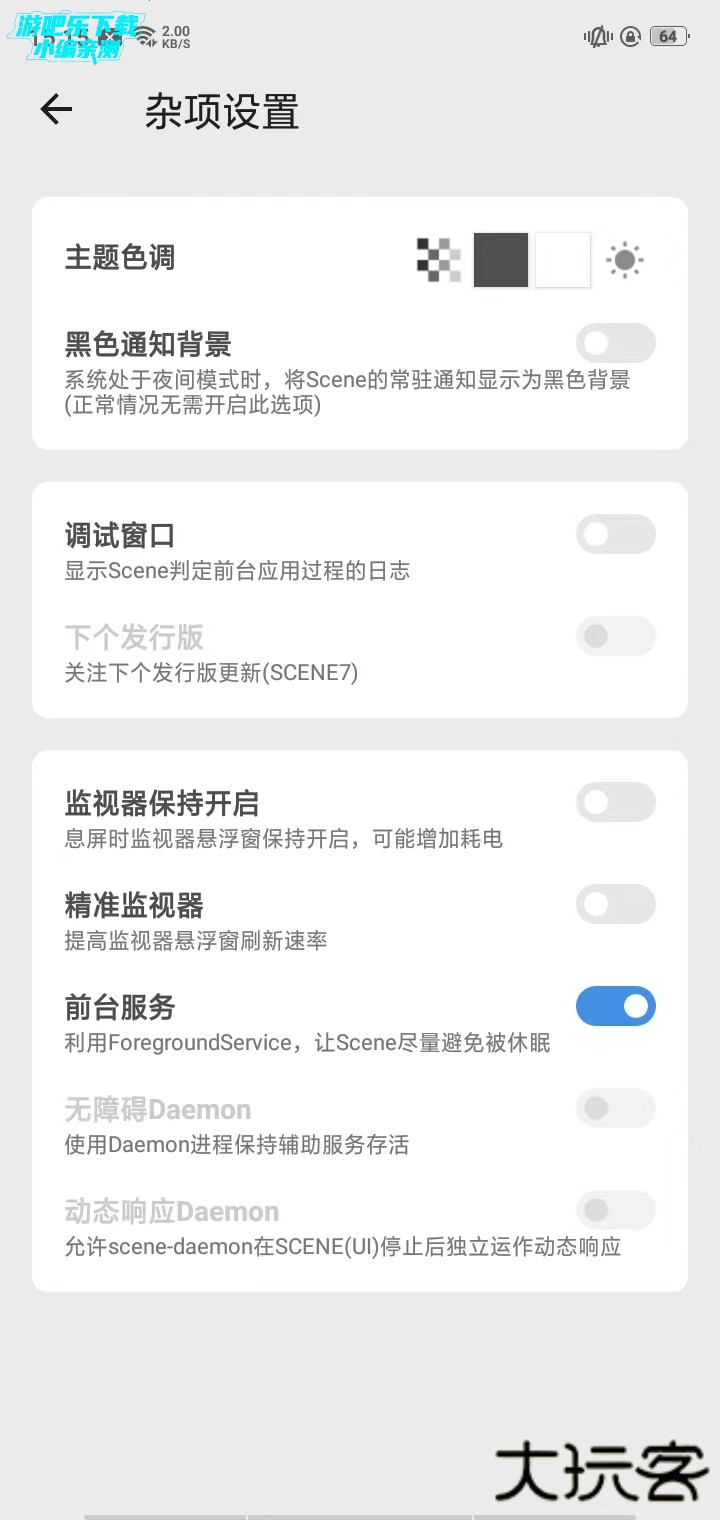Enable 黑色通知背景 switch
Screen dimensions: 720x1520
pos(615,343)
